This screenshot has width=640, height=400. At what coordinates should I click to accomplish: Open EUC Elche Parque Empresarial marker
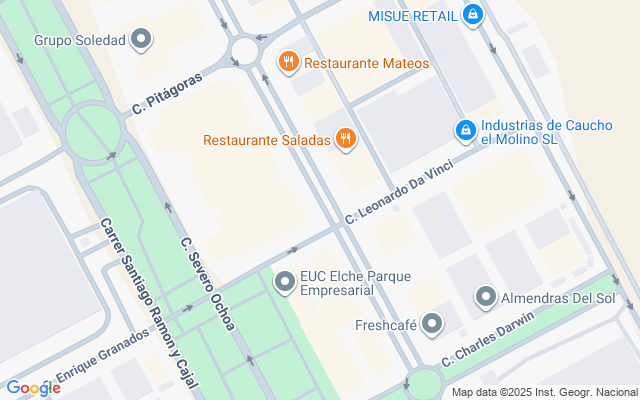pyautogui.click(x=285, y=283)
